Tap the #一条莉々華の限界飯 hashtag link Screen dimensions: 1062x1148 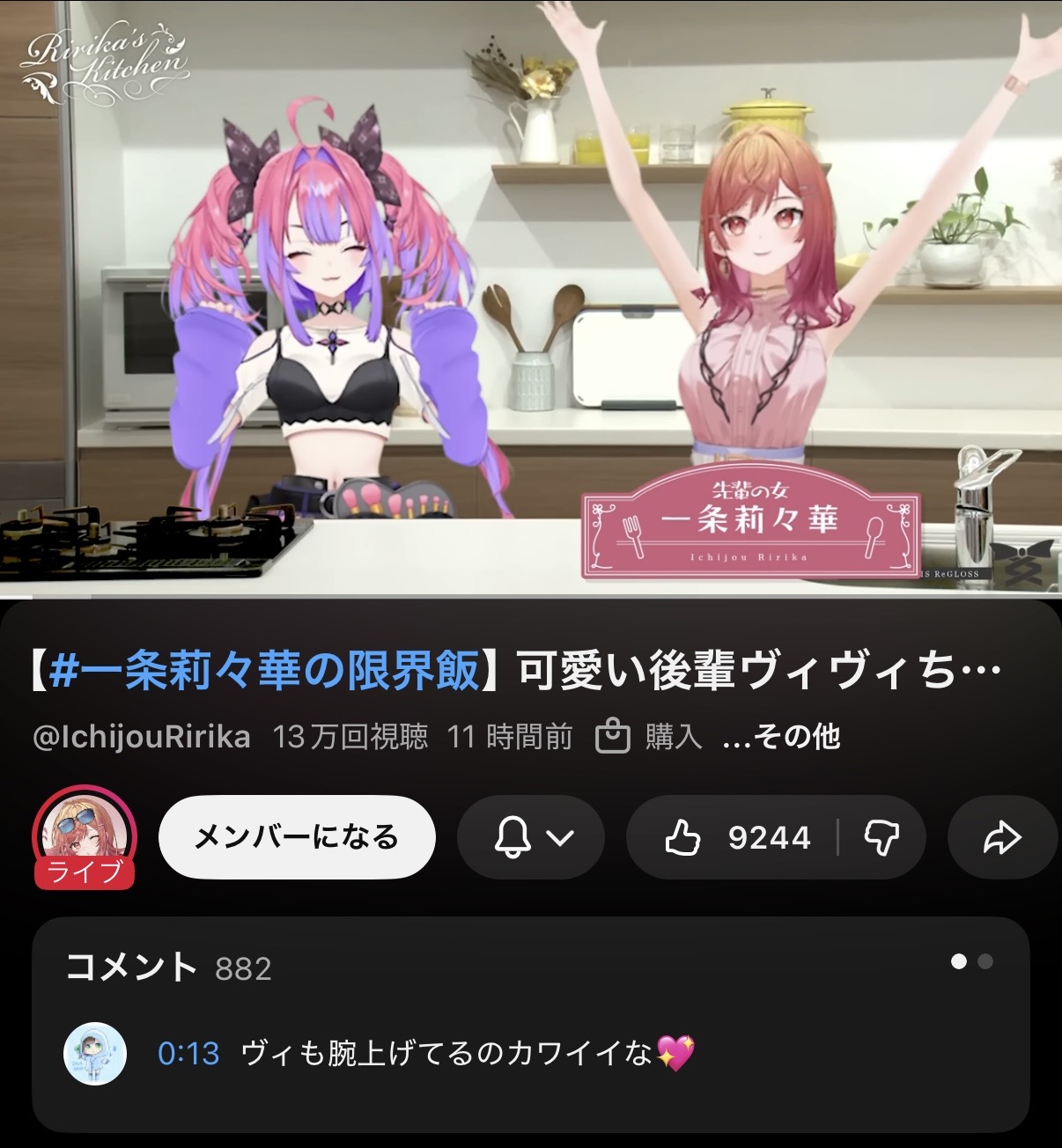pyautogui.click(x=266, y=672)
